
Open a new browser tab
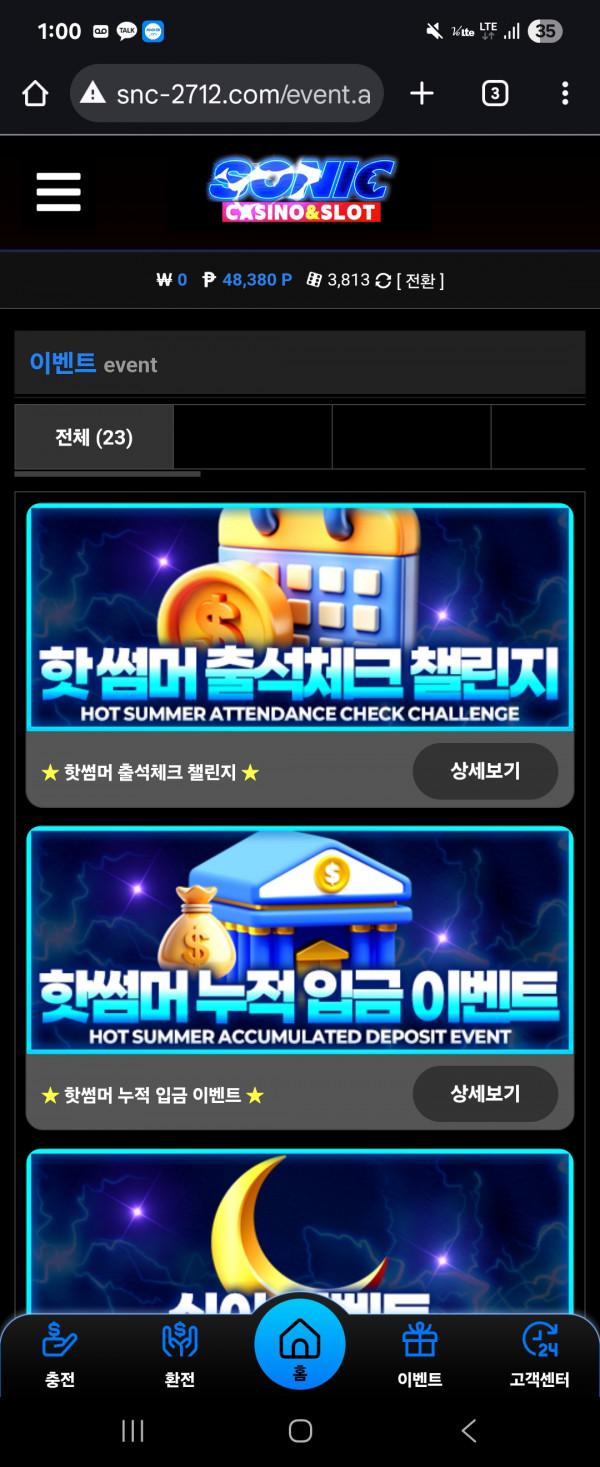click(422, 94)
